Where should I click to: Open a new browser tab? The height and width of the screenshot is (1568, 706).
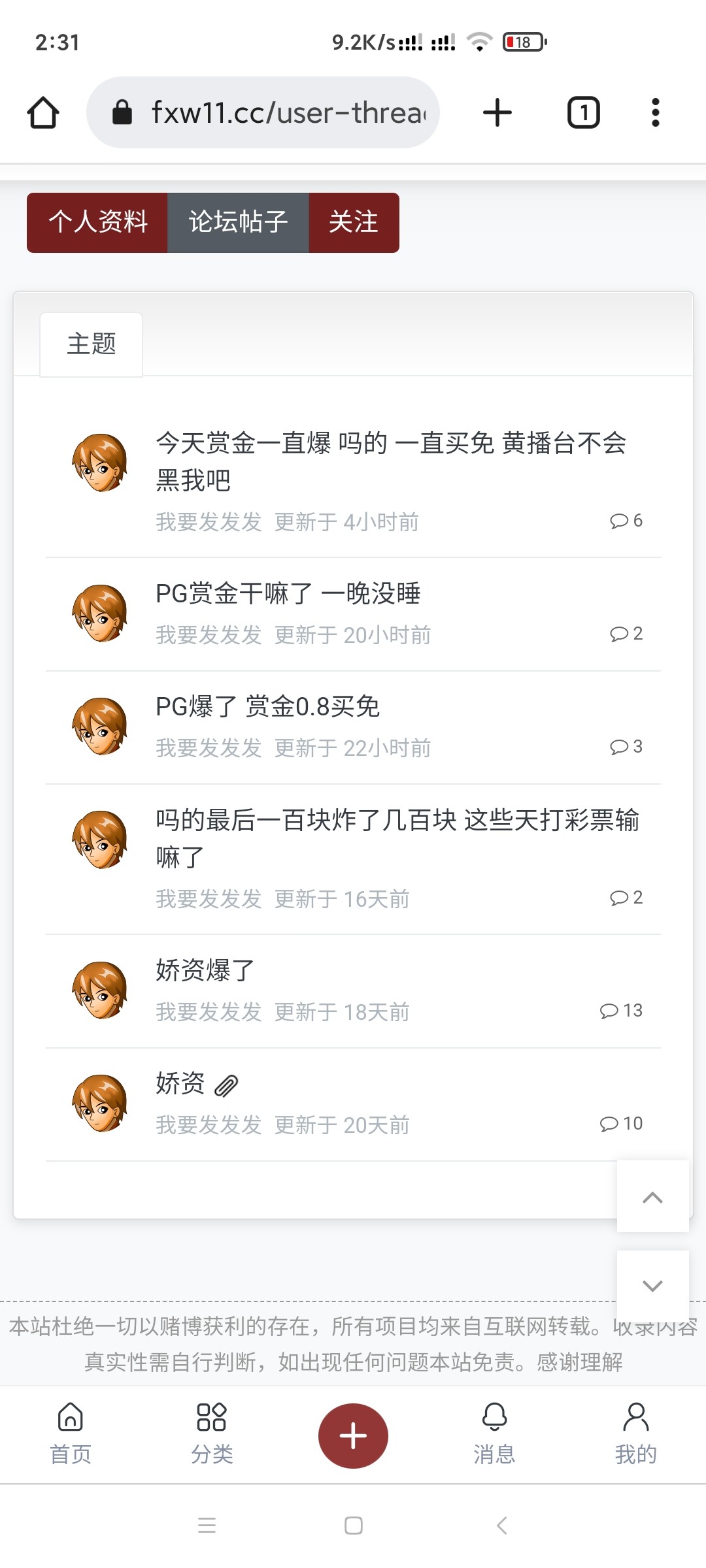[497, 112]
